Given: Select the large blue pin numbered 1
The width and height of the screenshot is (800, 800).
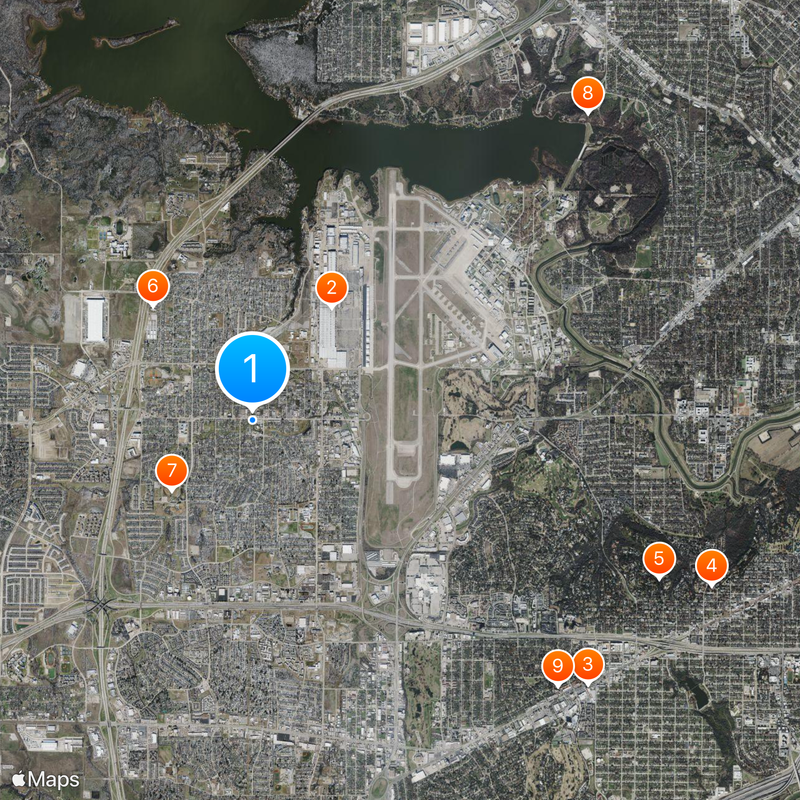Looking at the screenshot, I should pos(252,369).
